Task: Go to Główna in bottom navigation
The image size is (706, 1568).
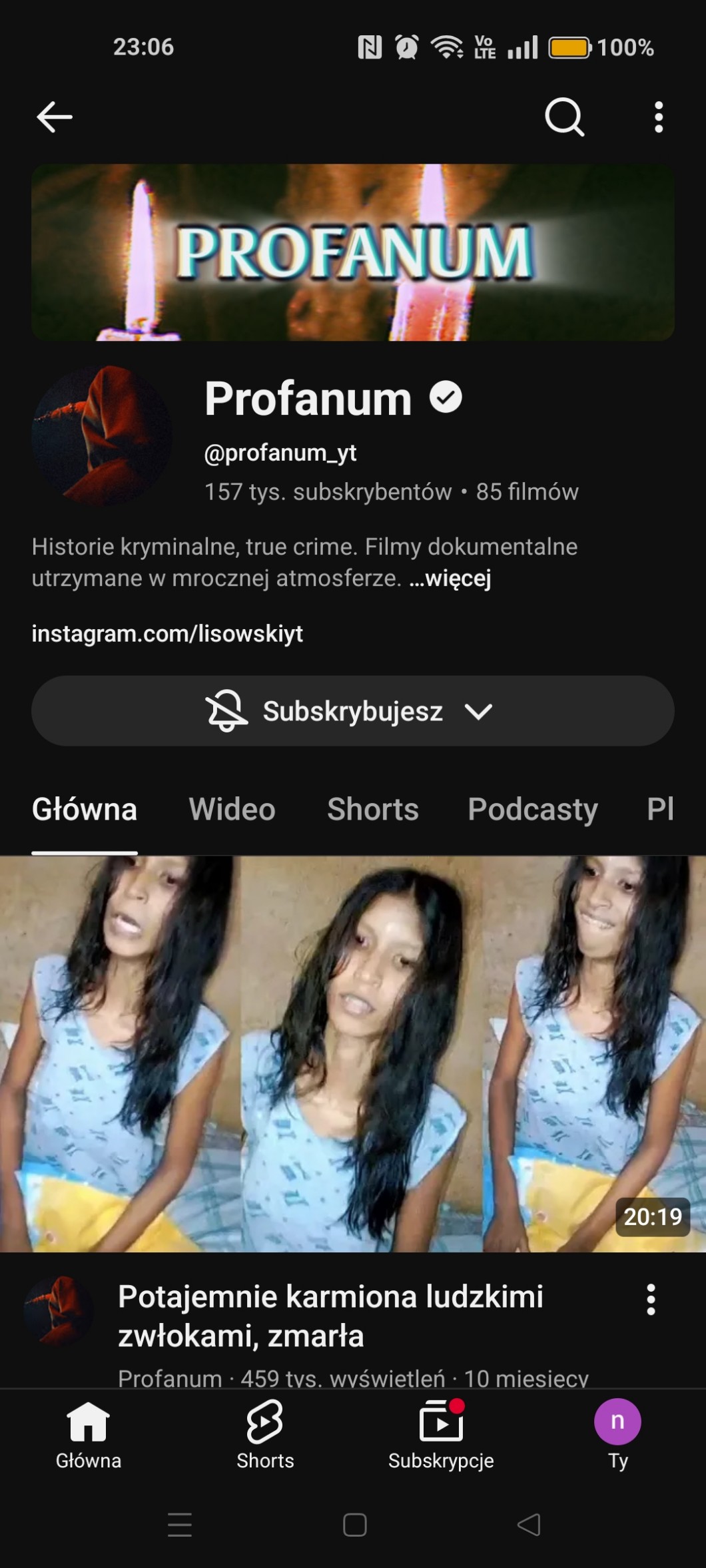Action: coord(89,1434)
